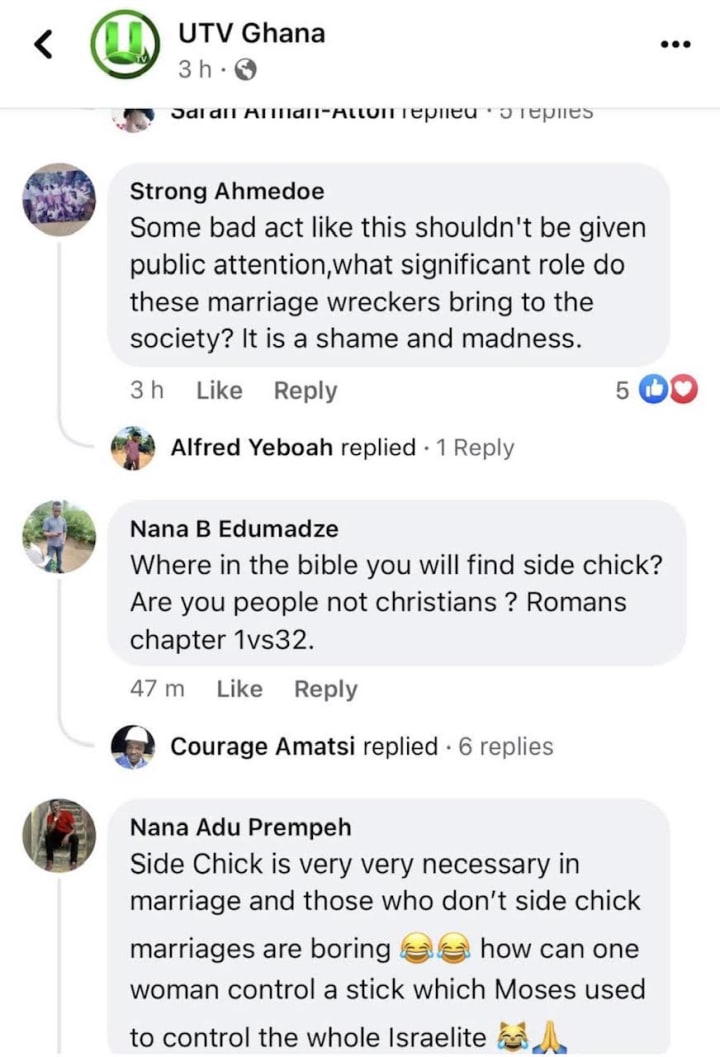
Task: Open Nana B Edumadze's profile name
Action: click(234, 529)
